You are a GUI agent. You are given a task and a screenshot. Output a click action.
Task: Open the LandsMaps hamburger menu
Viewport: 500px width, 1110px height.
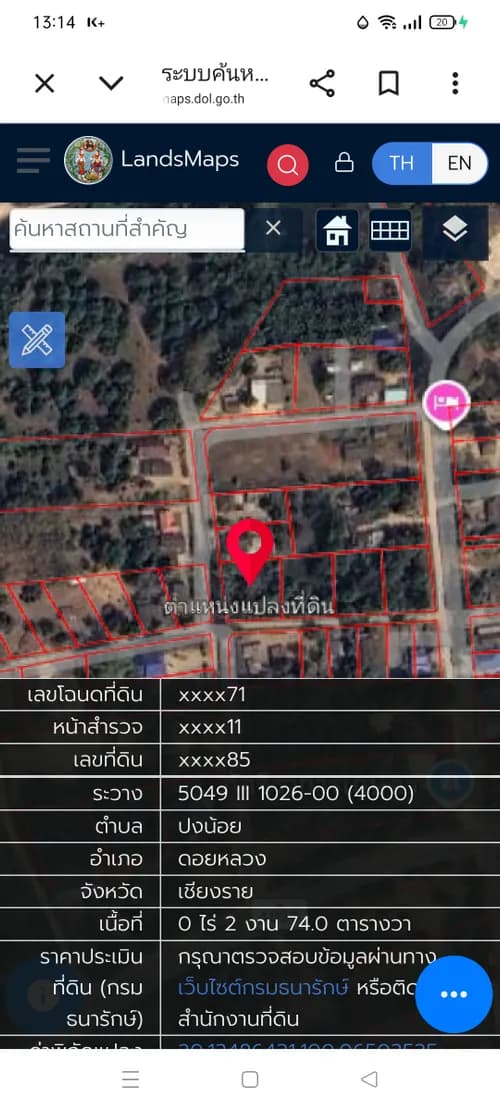pos(33,161)
